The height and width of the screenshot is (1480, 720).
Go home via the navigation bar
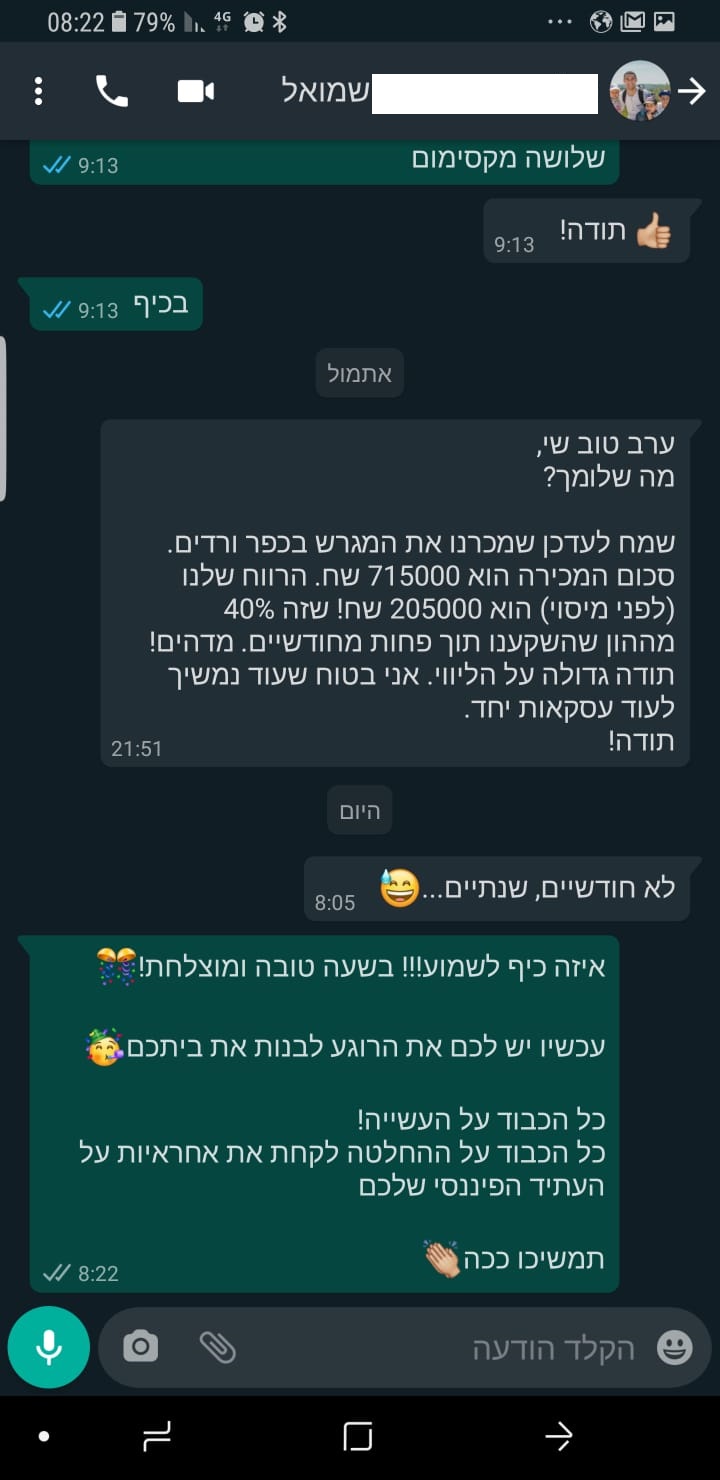(357, 1437)
